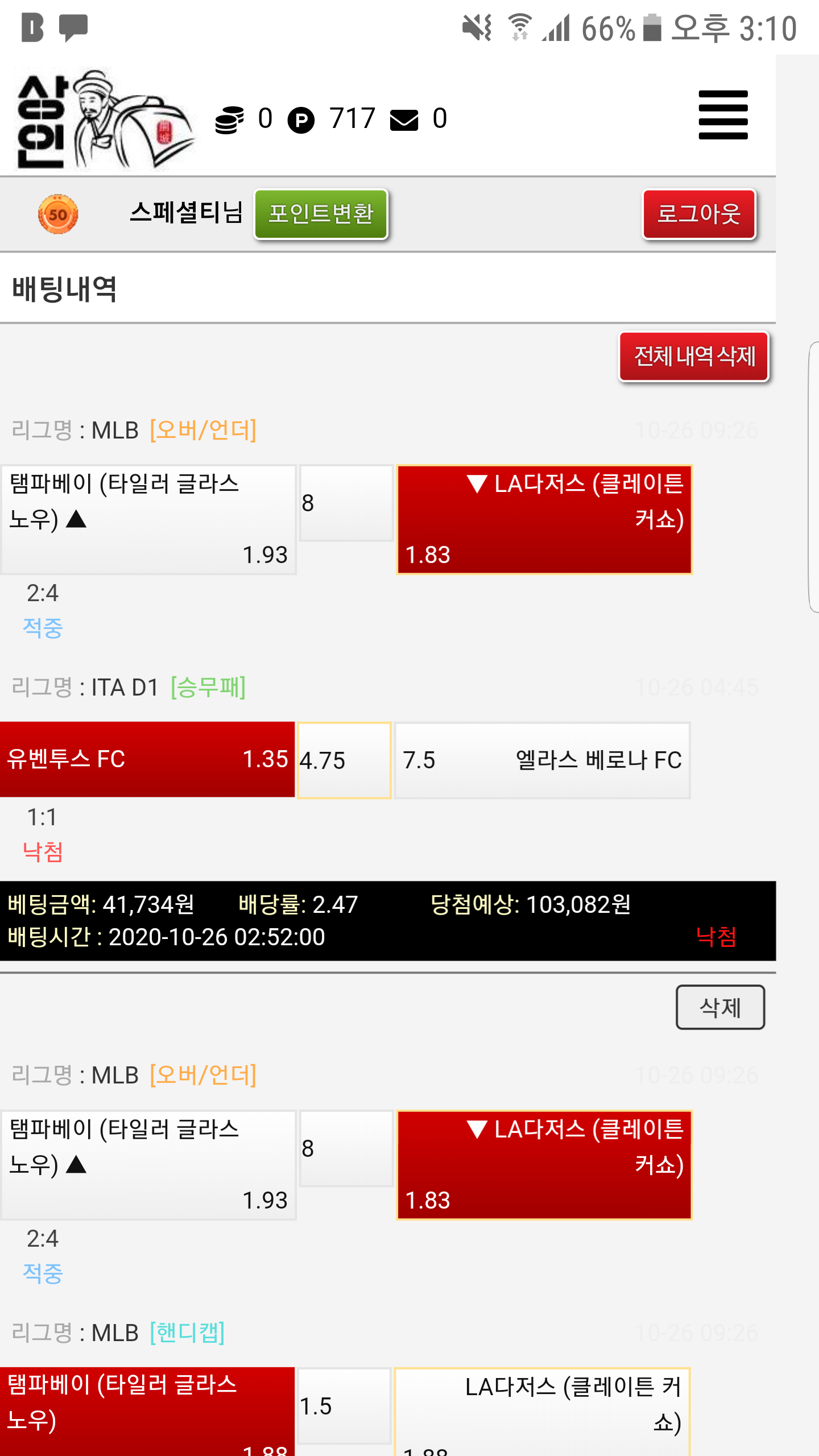
Task: Open the hamburger menu
Action: (x=723, y=114)
